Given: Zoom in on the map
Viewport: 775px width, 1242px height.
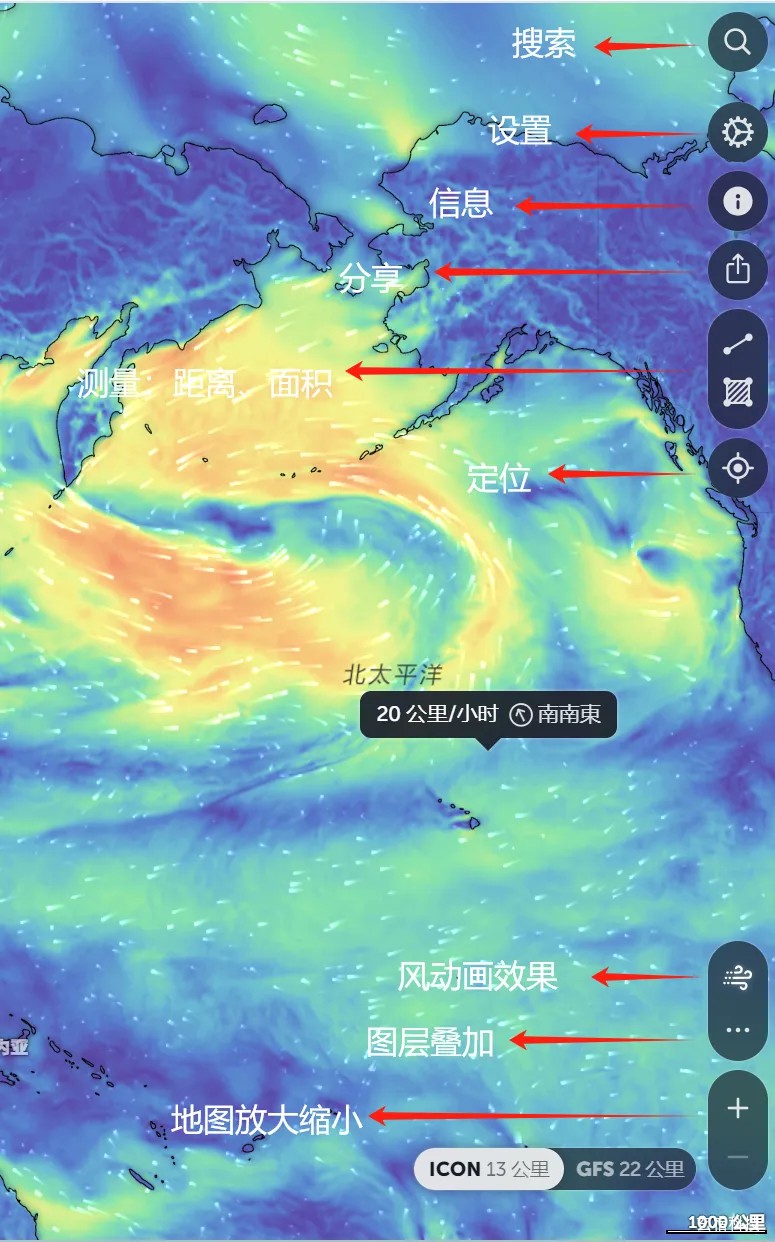Looking at the screenshot, I should coord(738,1108).
